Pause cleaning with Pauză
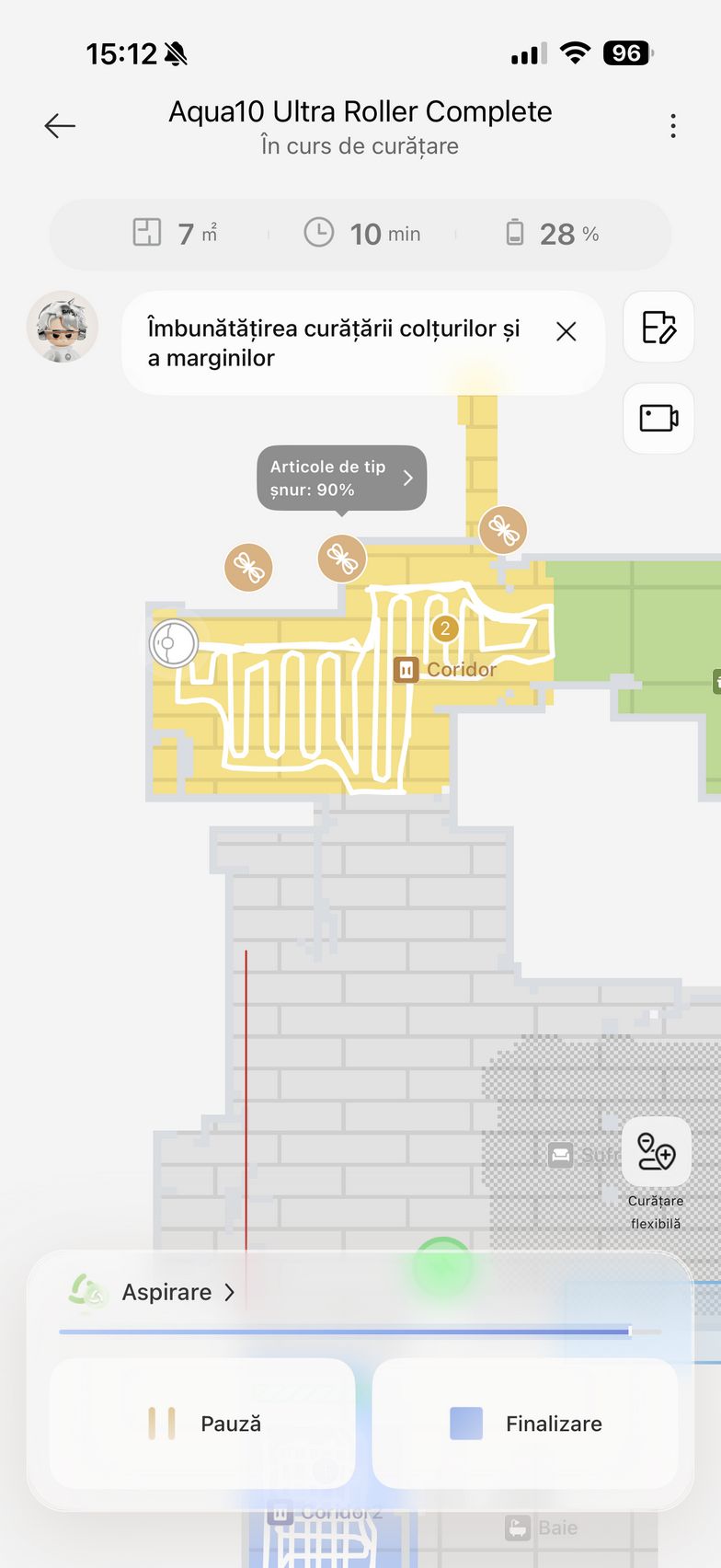Viewport: 721px width, 1568px height. coord(203,1424)
